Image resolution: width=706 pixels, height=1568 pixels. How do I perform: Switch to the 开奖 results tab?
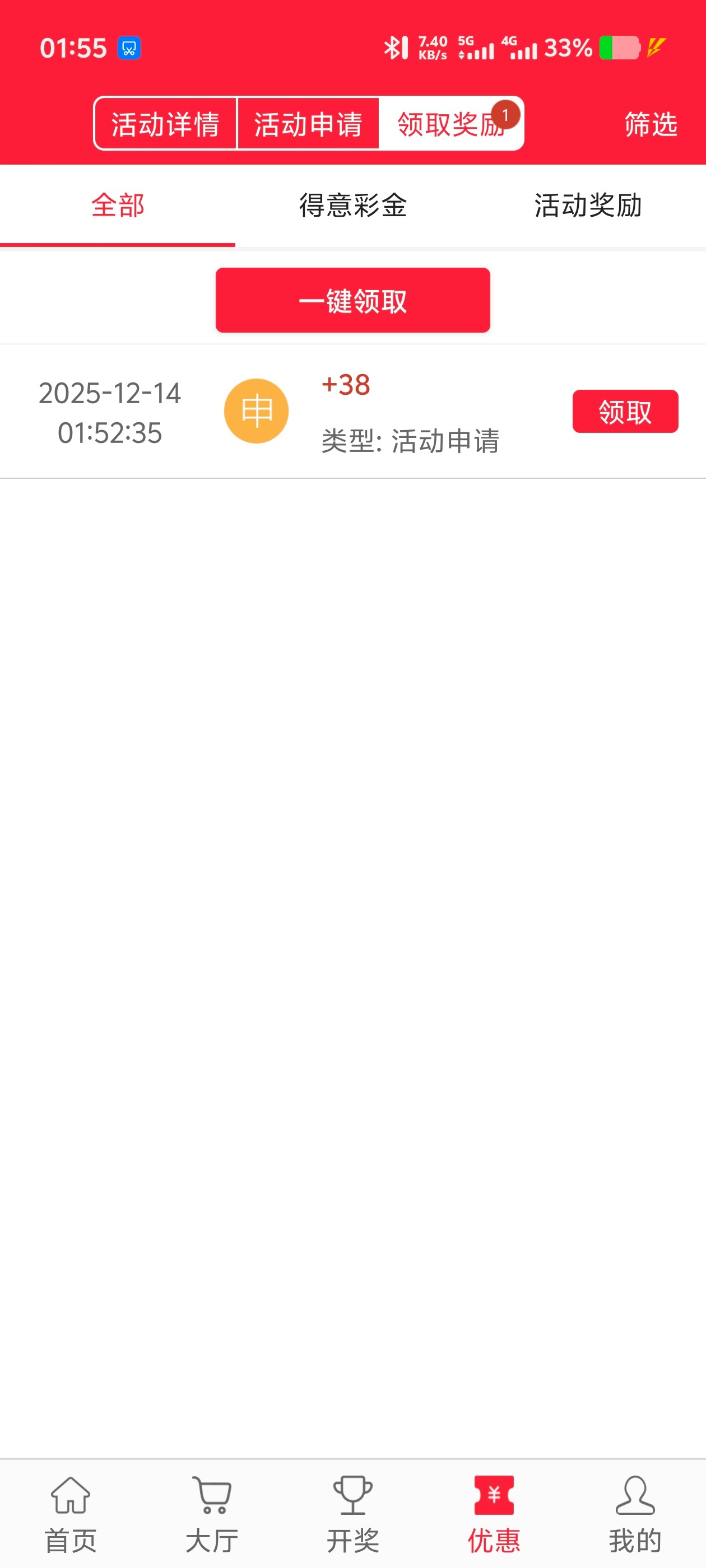coord(352,1514)
